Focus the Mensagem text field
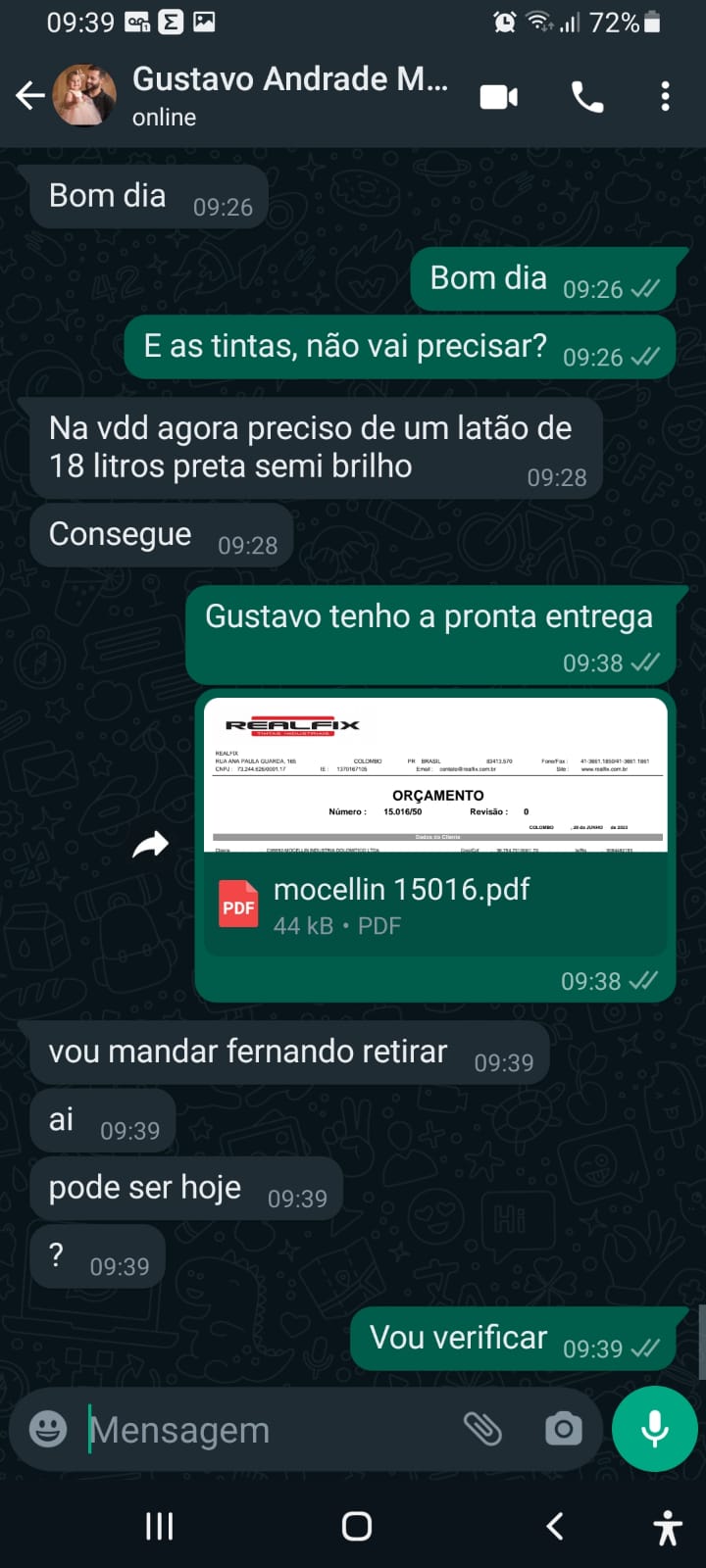This screenshot has height=1568, width=706. click(265, 1430)
